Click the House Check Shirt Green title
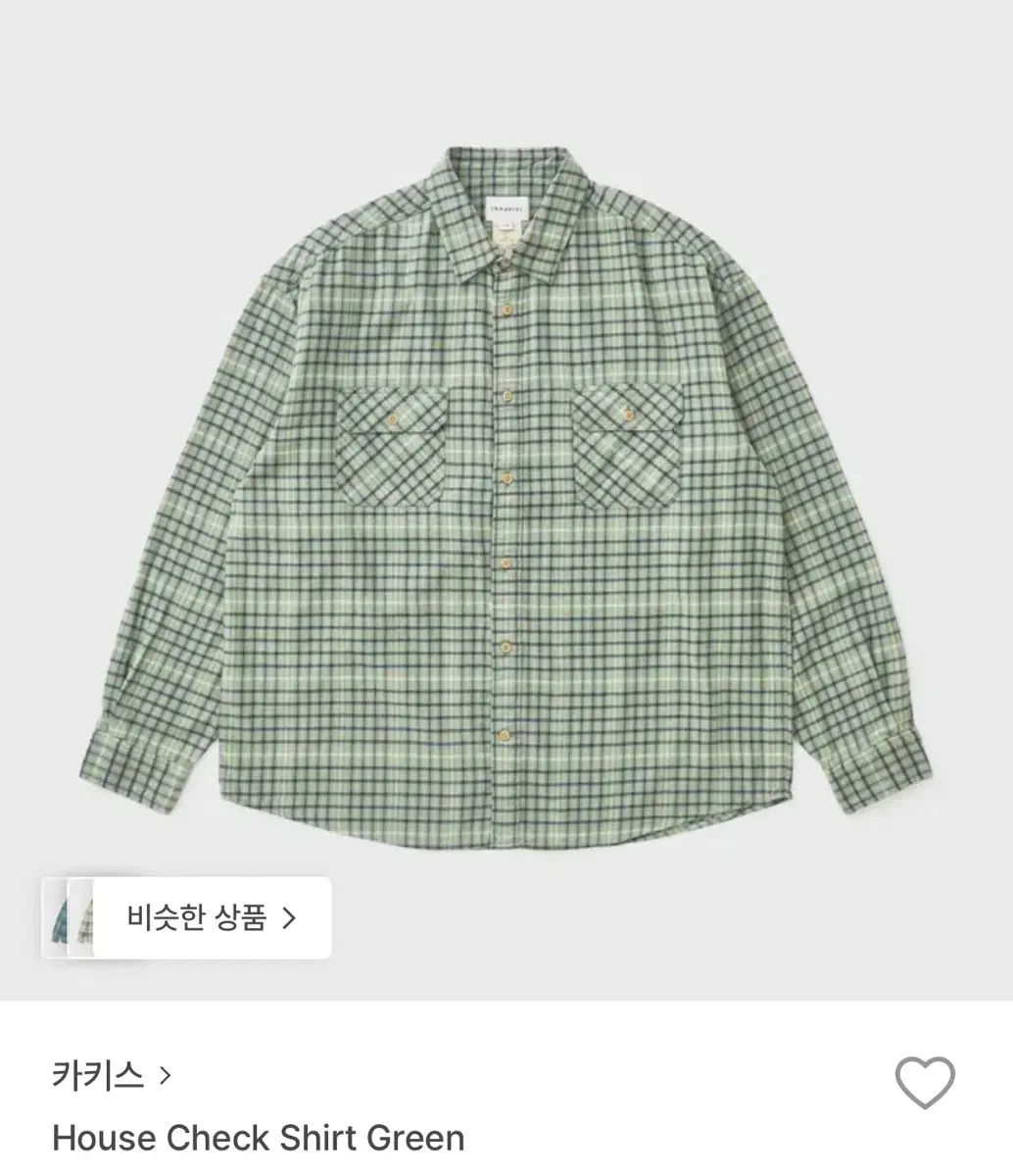 [260, 1139]
